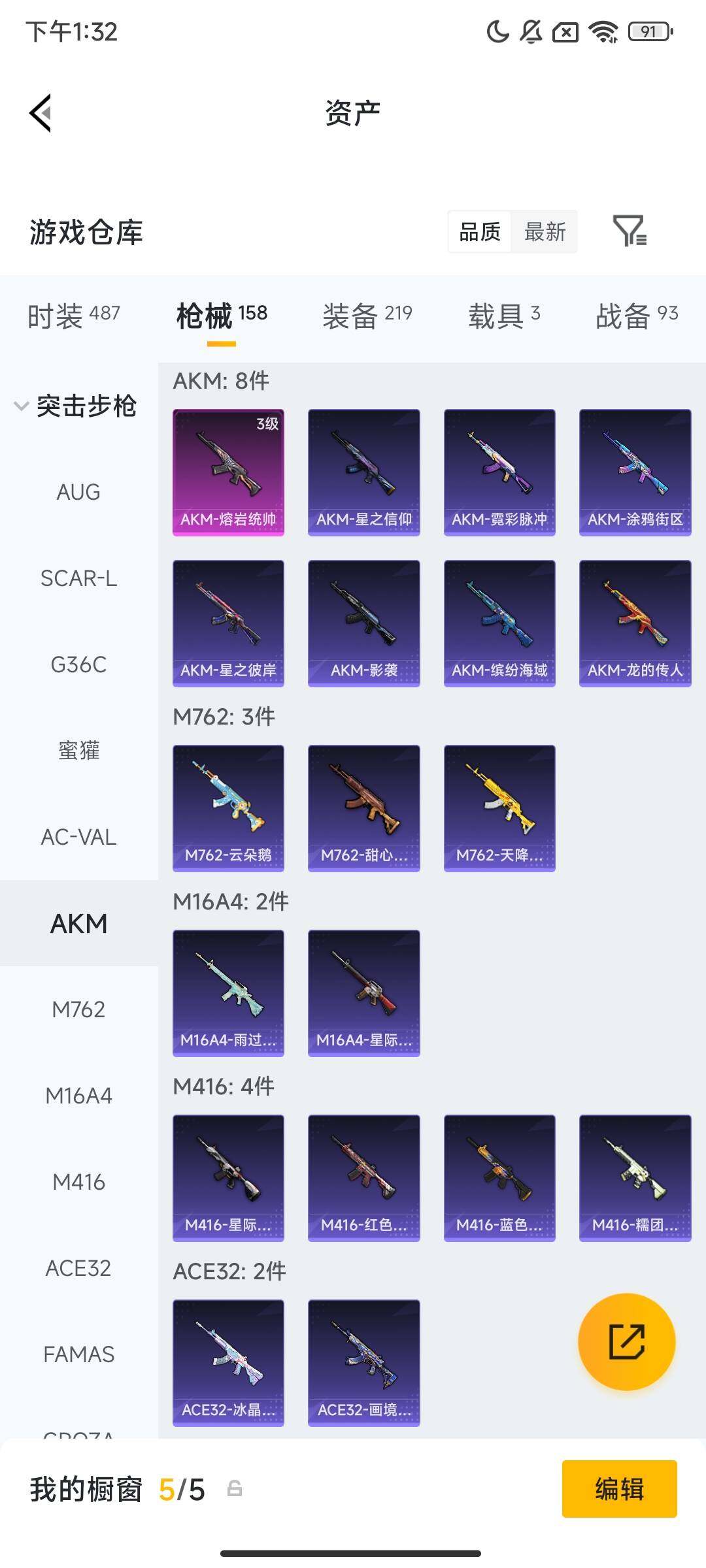This screenshot has height=1568, width=706.
Task: Switch to the 装备 tab
Action: point(367,315)
